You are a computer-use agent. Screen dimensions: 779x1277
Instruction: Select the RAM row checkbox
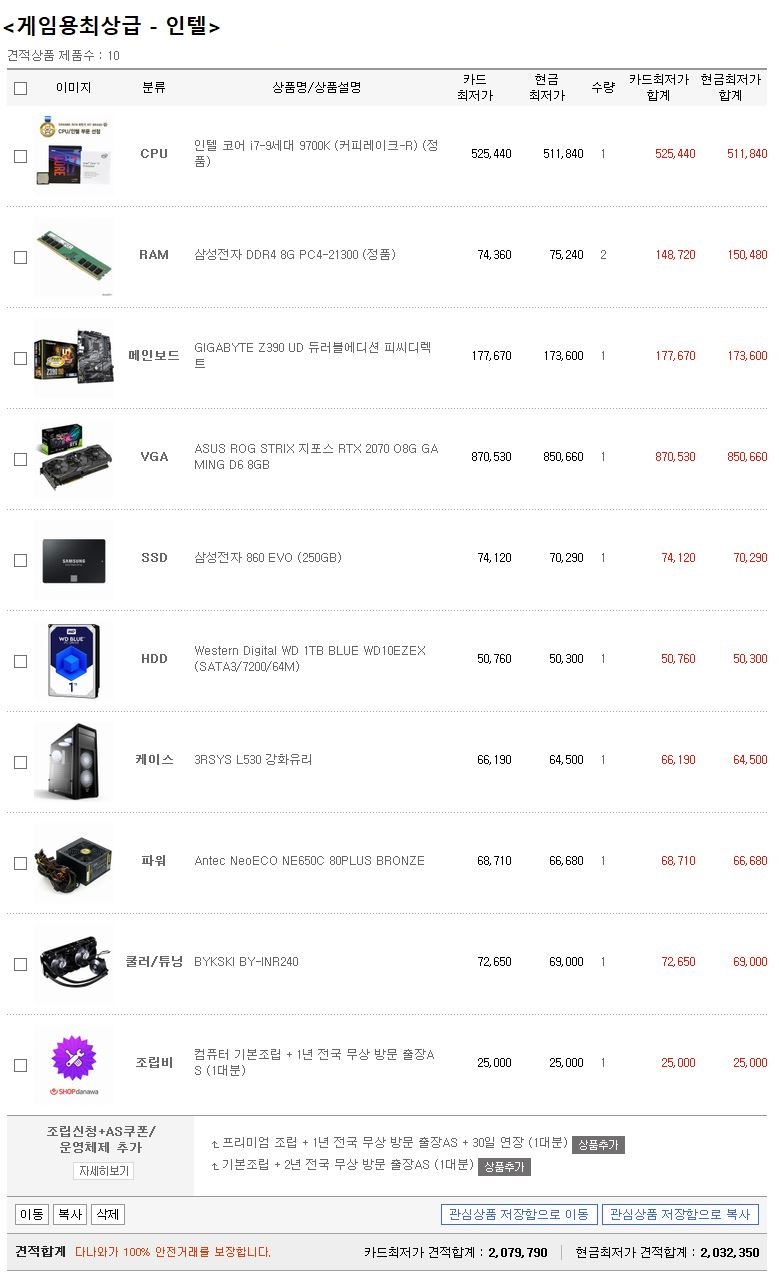coord(20,257)
